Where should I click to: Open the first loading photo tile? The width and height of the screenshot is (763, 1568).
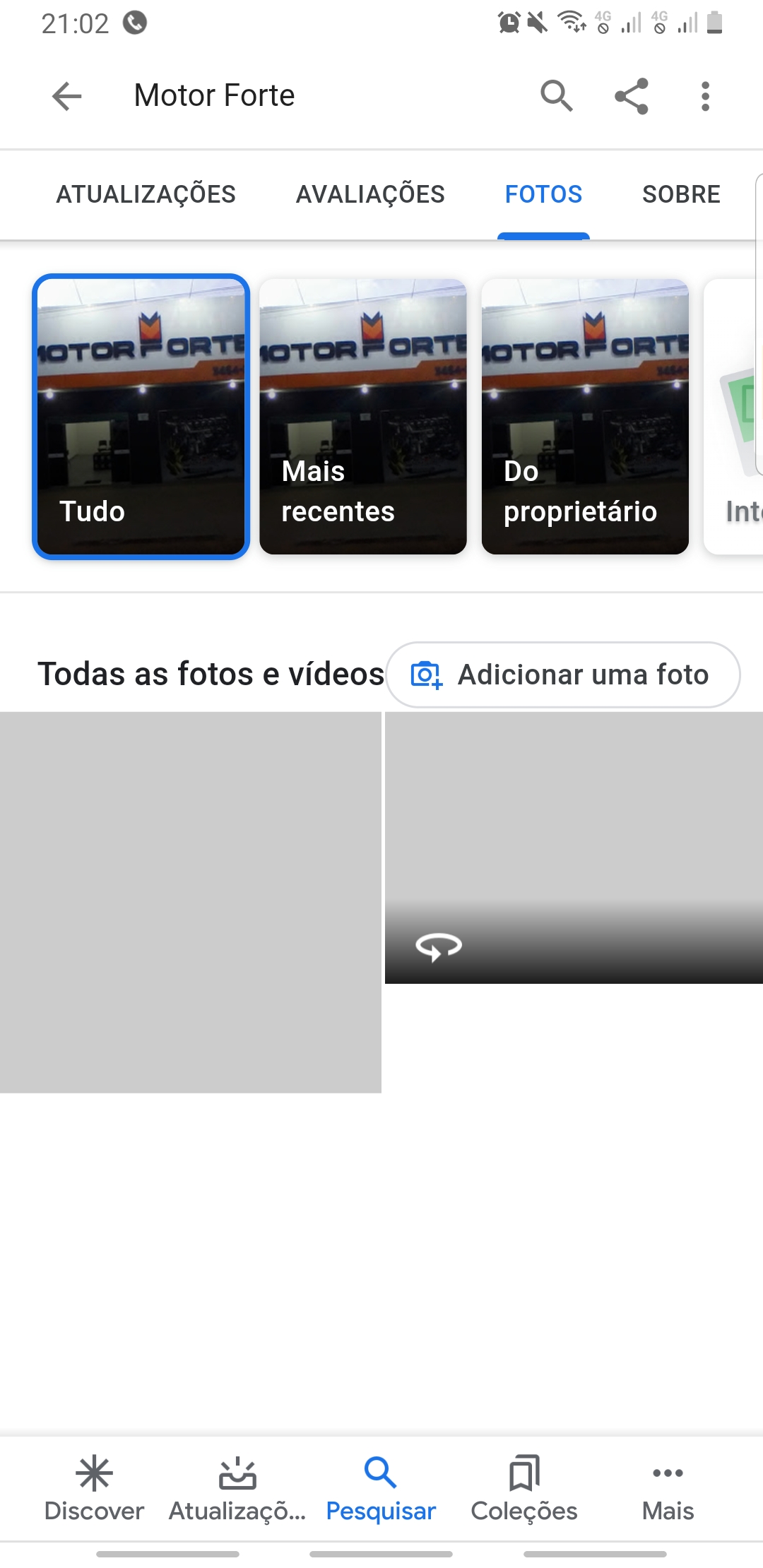pyautogui.click(x=191, y=902)
